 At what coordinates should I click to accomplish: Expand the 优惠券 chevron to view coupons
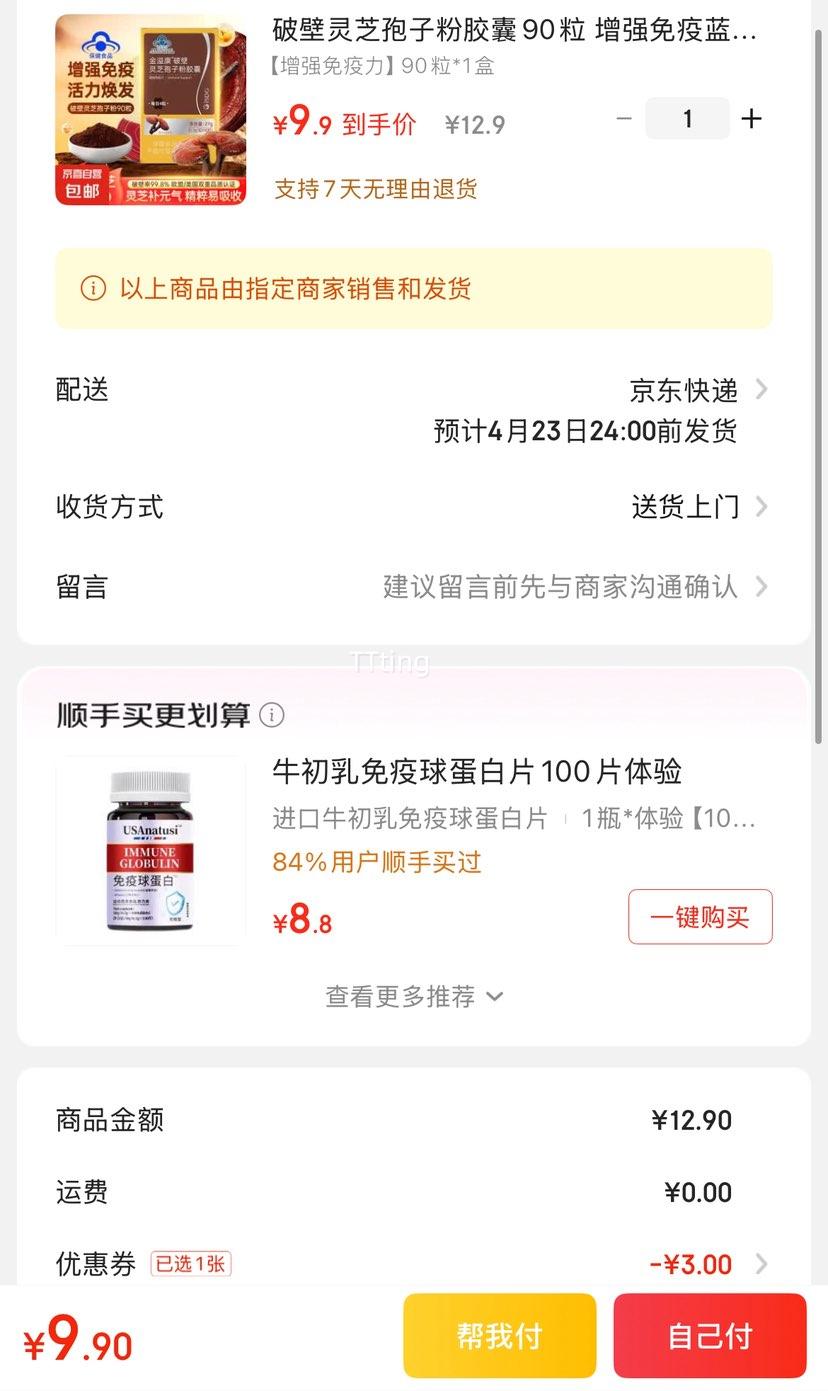[762, 1264]
